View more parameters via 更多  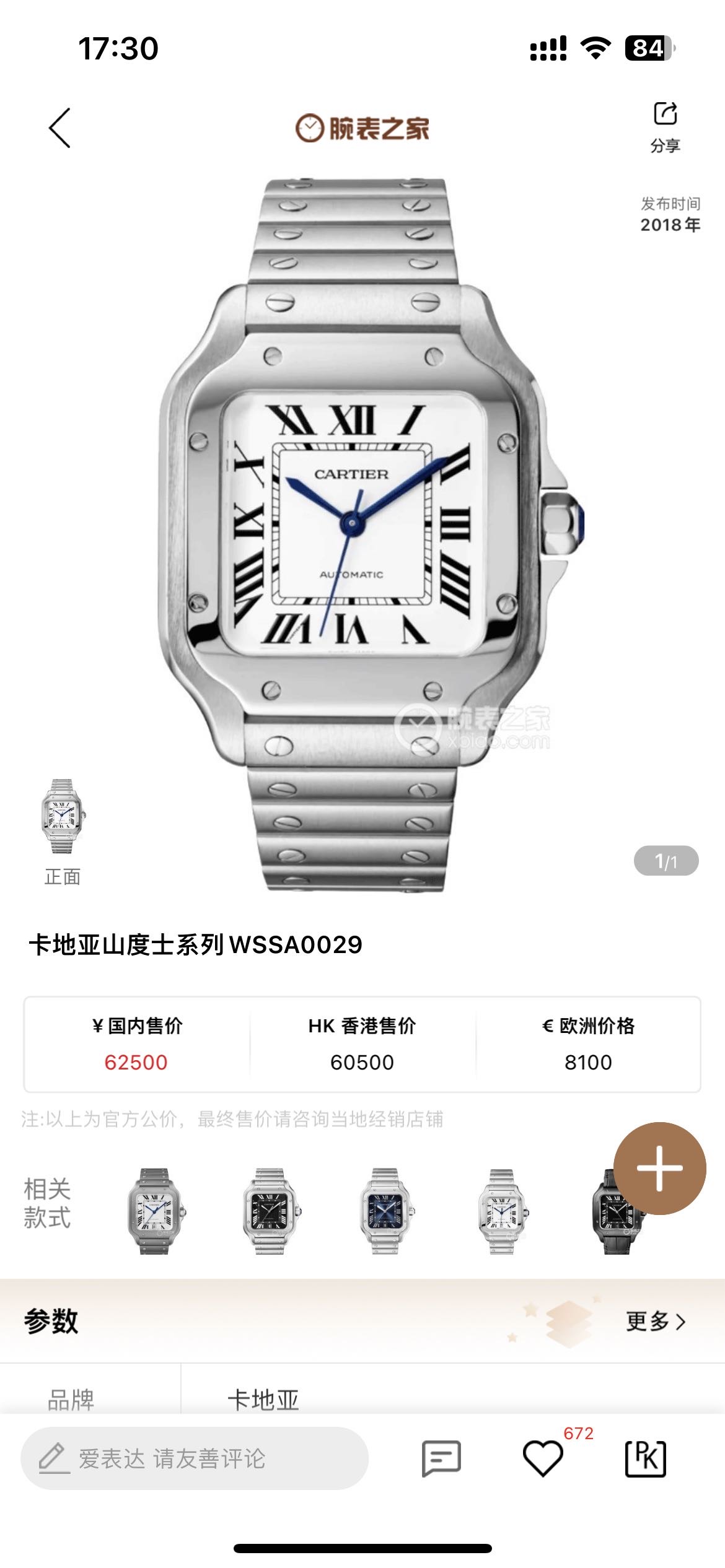[656, 1322]
